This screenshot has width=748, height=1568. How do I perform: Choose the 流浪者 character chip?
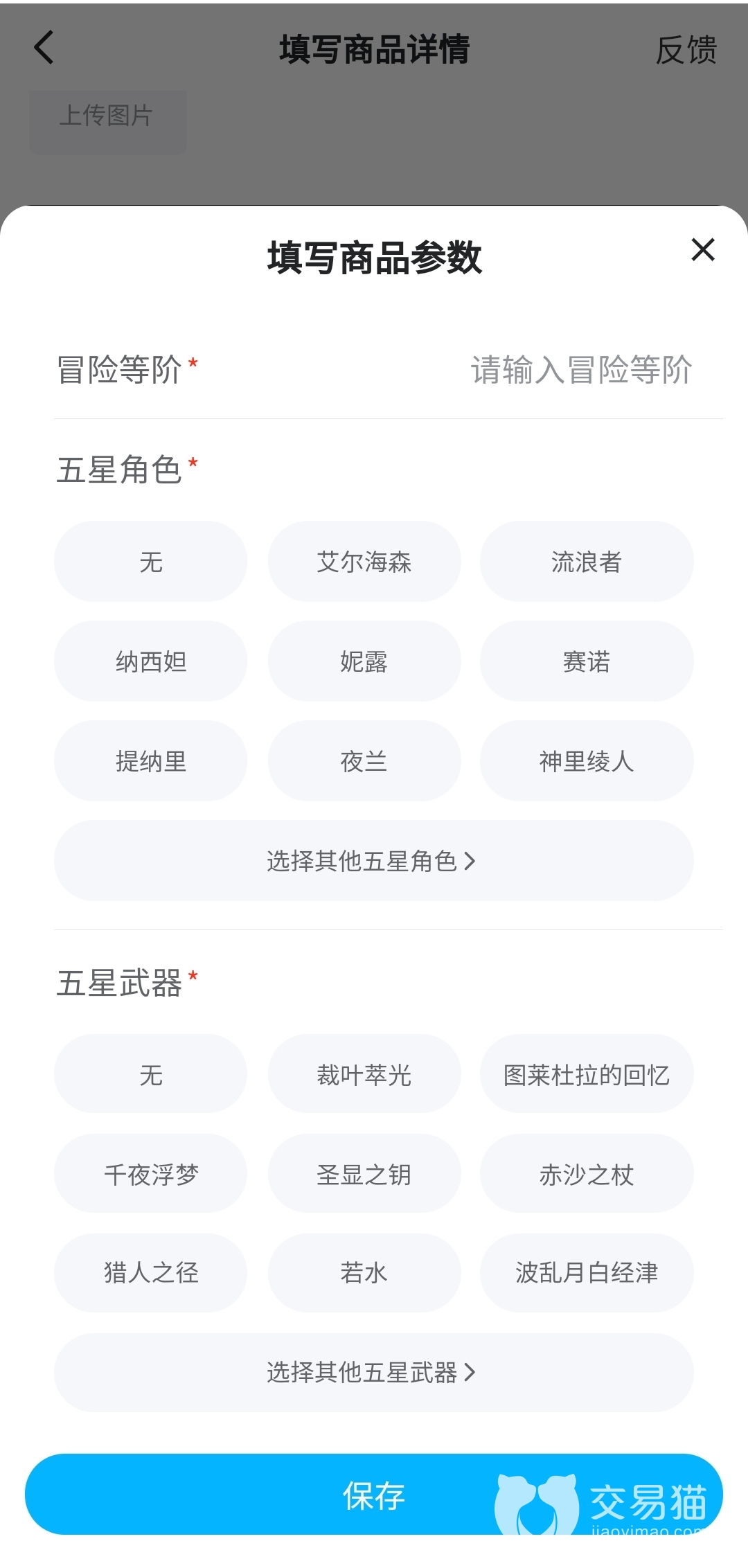(586, 562)
